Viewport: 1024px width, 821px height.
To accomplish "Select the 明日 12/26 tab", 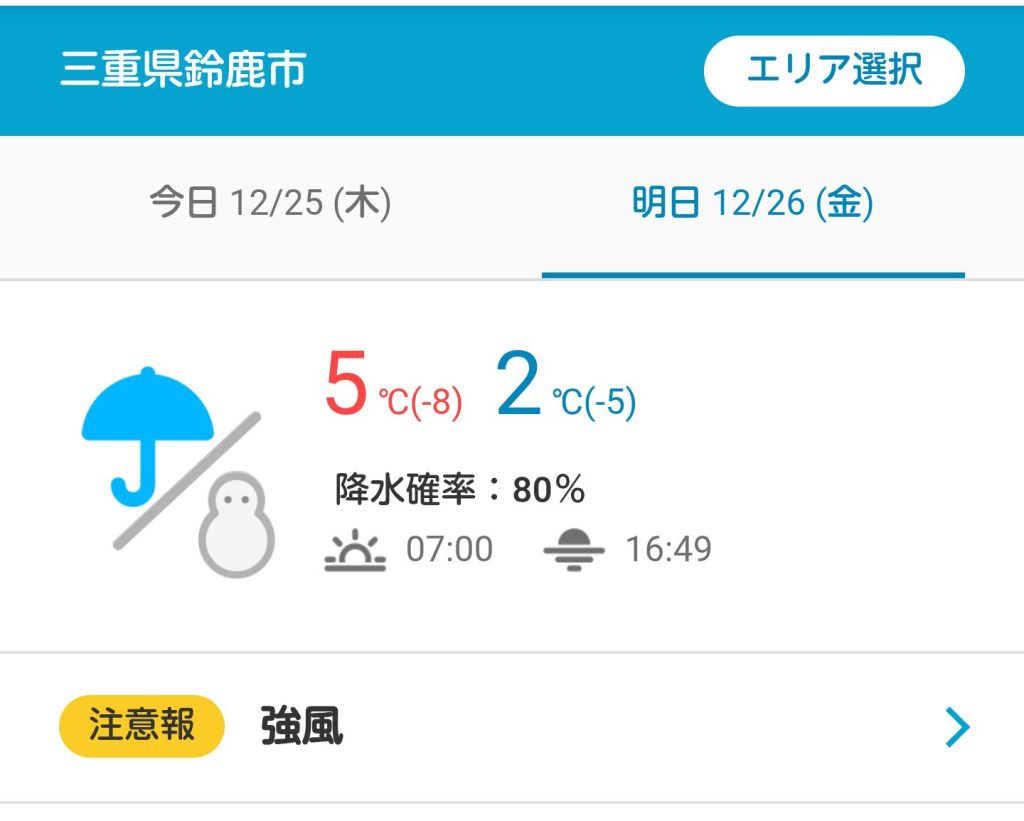I will click(753, 204).
